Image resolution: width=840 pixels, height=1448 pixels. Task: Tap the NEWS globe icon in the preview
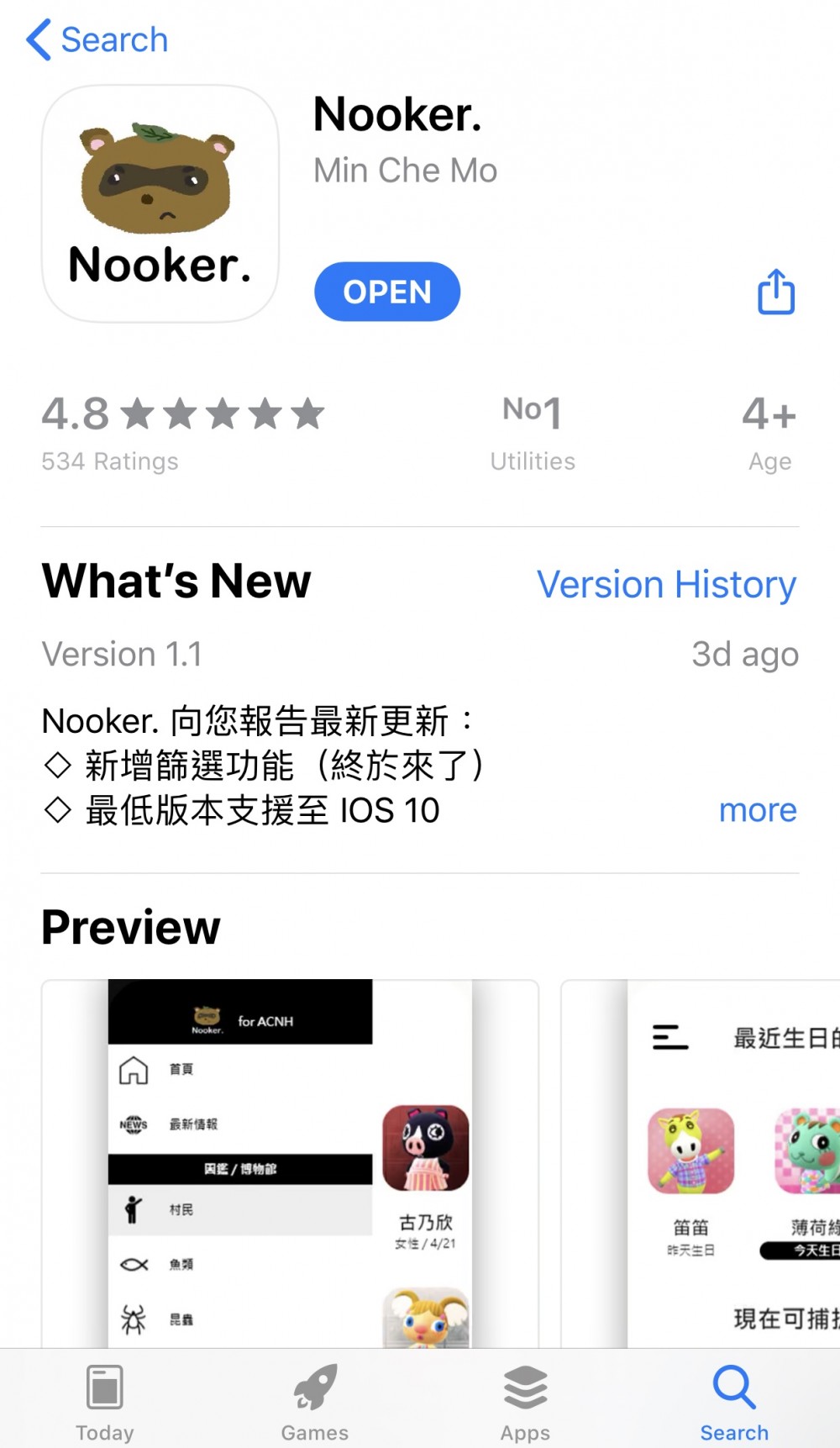[x=132, y=1123]
